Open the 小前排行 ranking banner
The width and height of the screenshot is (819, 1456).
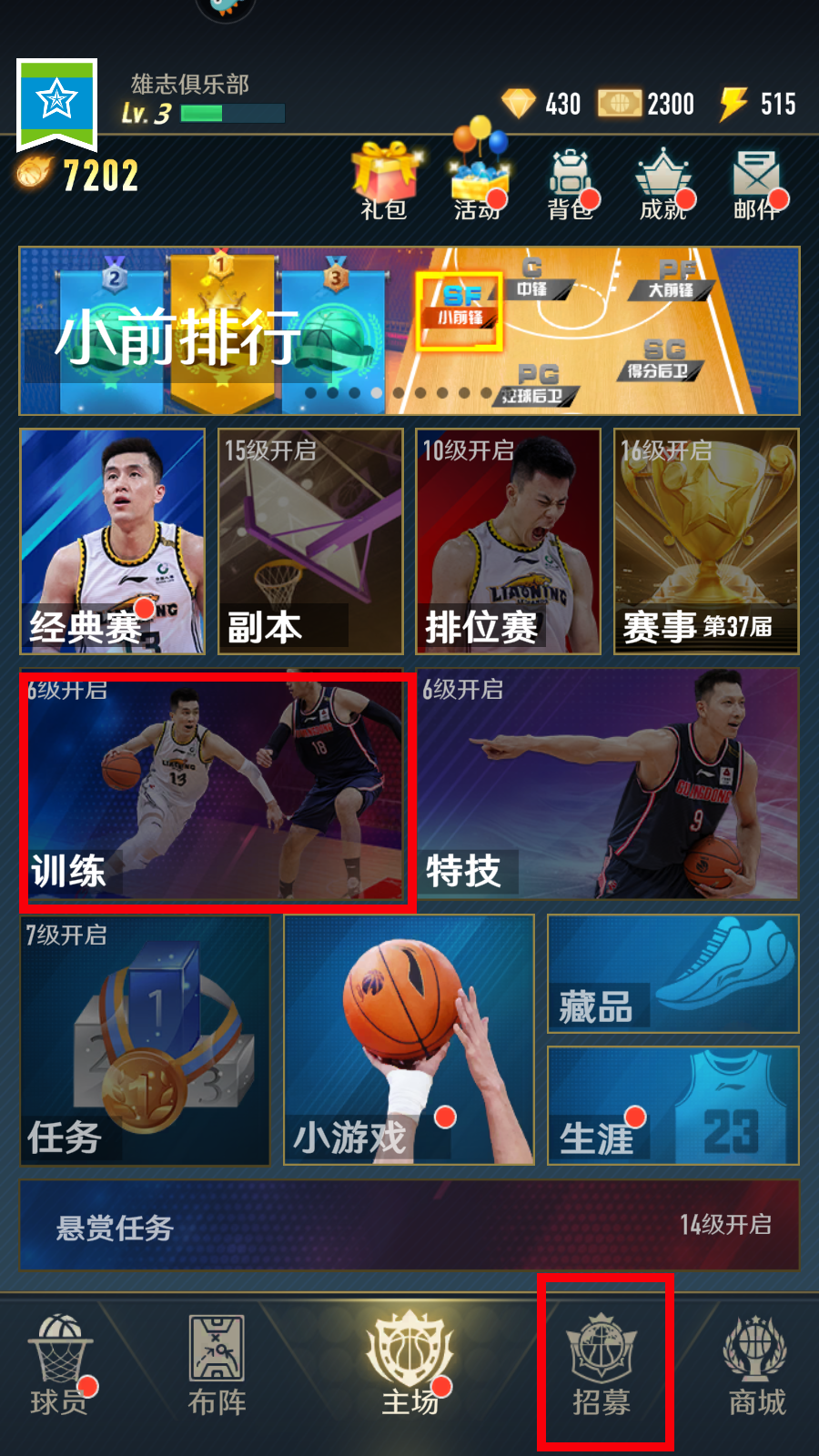[409, 331]
